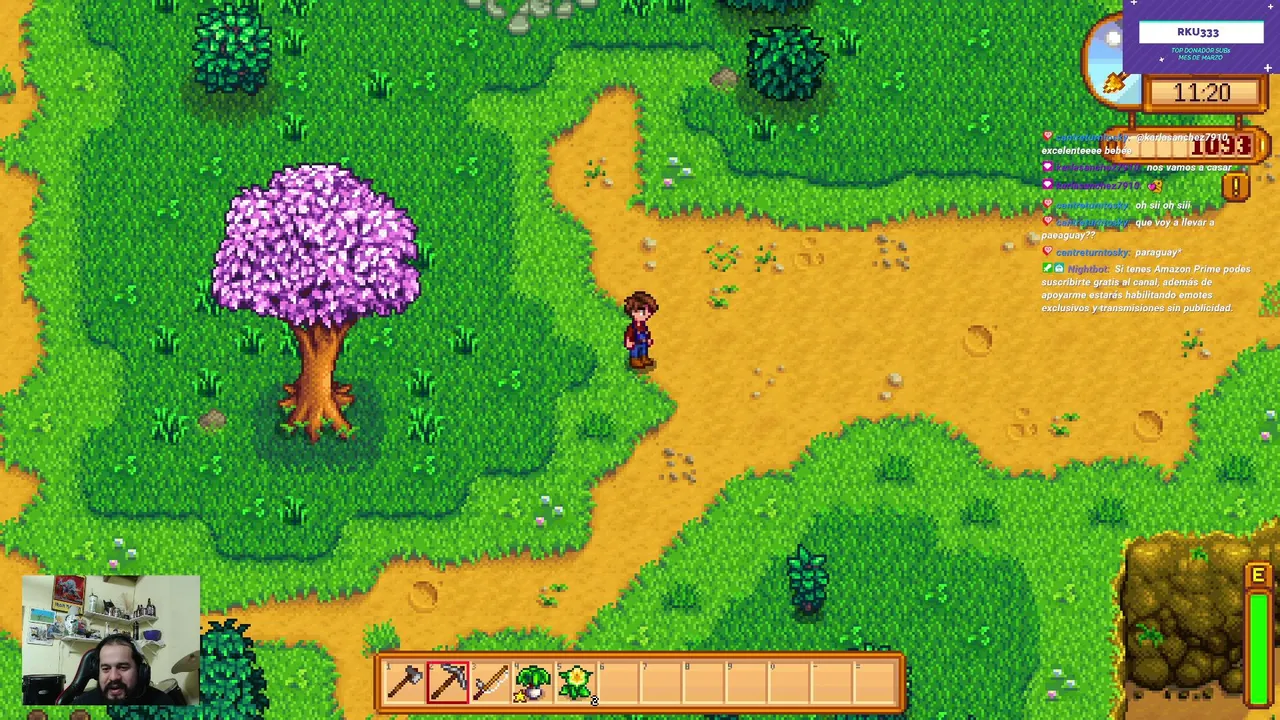Screen dimensions: 1280x720
Task: Select the yellow daffodil flower slot
Action: coord(577,682)
